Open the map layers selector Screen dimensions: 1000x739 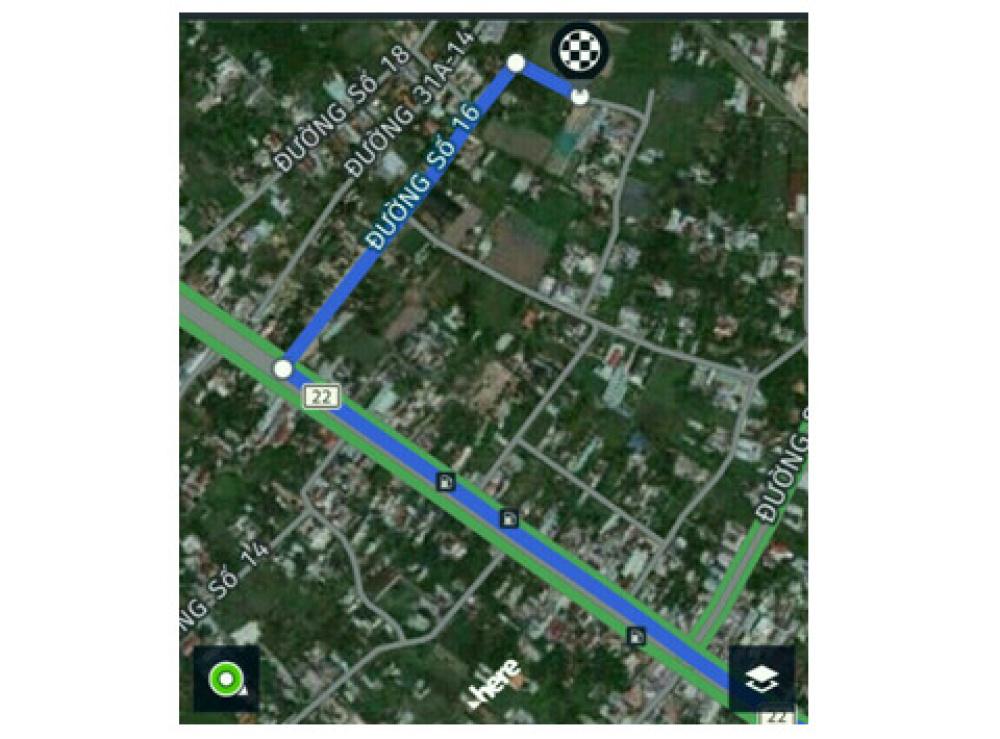pos(762,678)
